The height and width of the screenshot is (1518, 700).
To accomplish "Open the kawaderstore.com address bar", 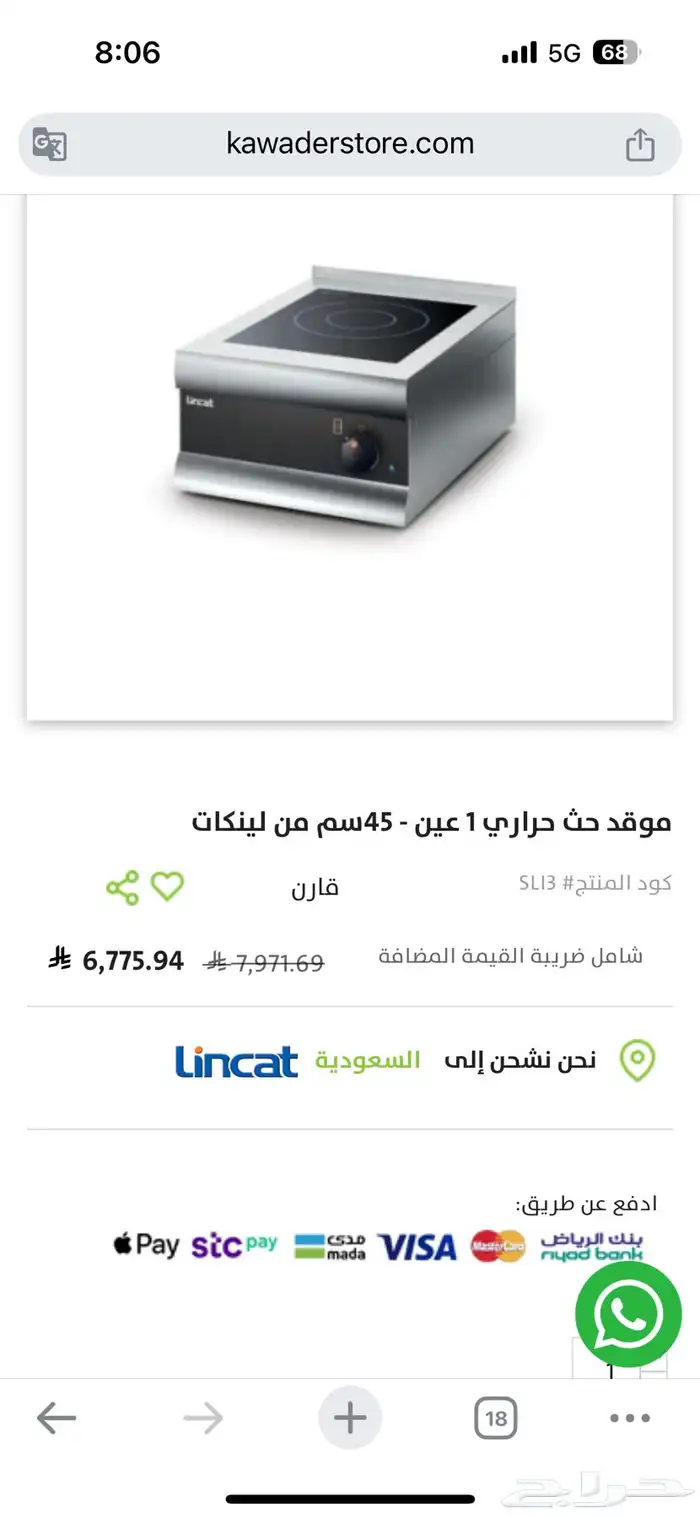I will pyautogui.click(x=350, y=144).
